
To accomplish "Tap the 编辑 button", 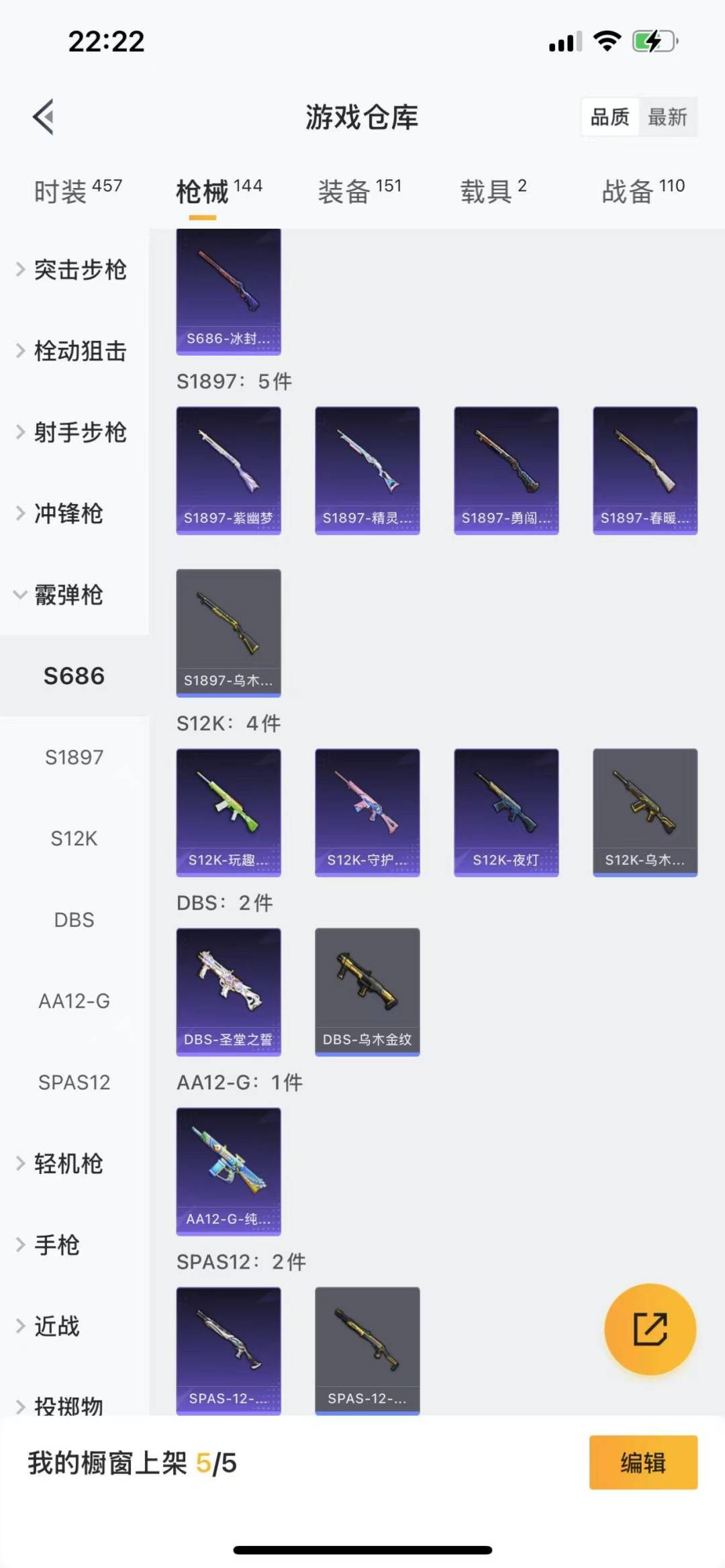I will point(643,1463).
